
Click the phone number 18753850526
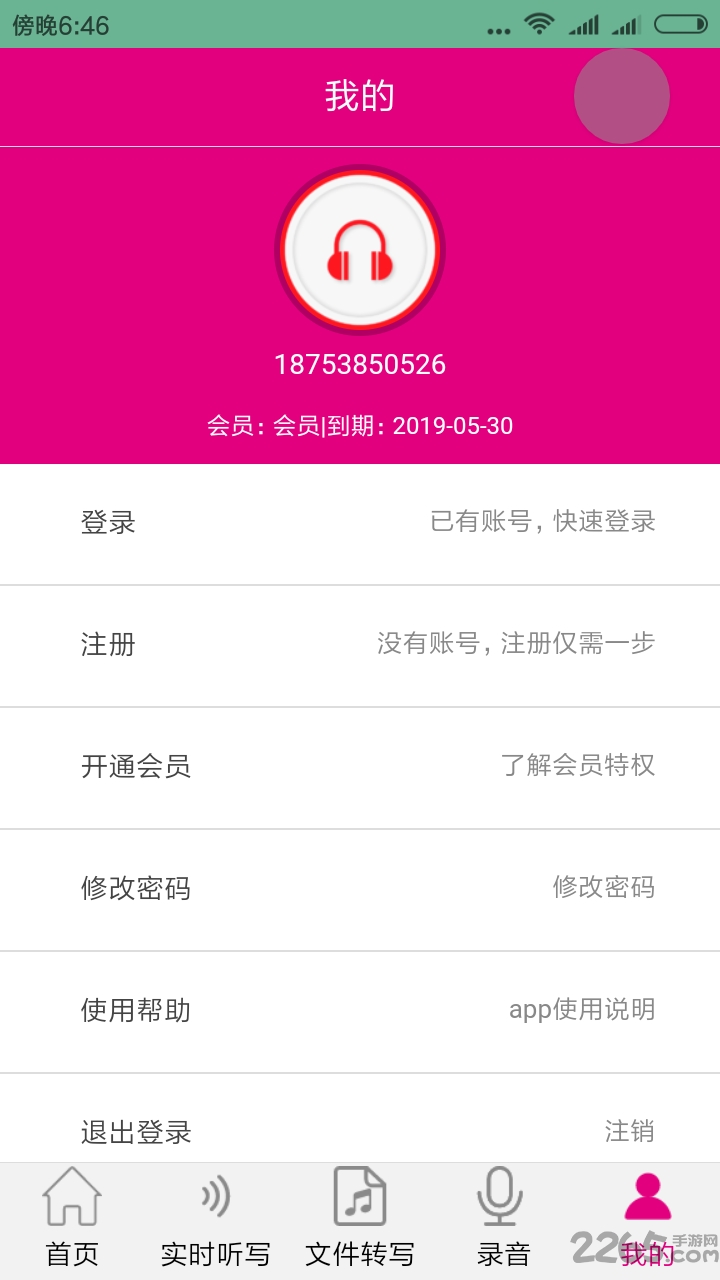click(x=360, y=364)
